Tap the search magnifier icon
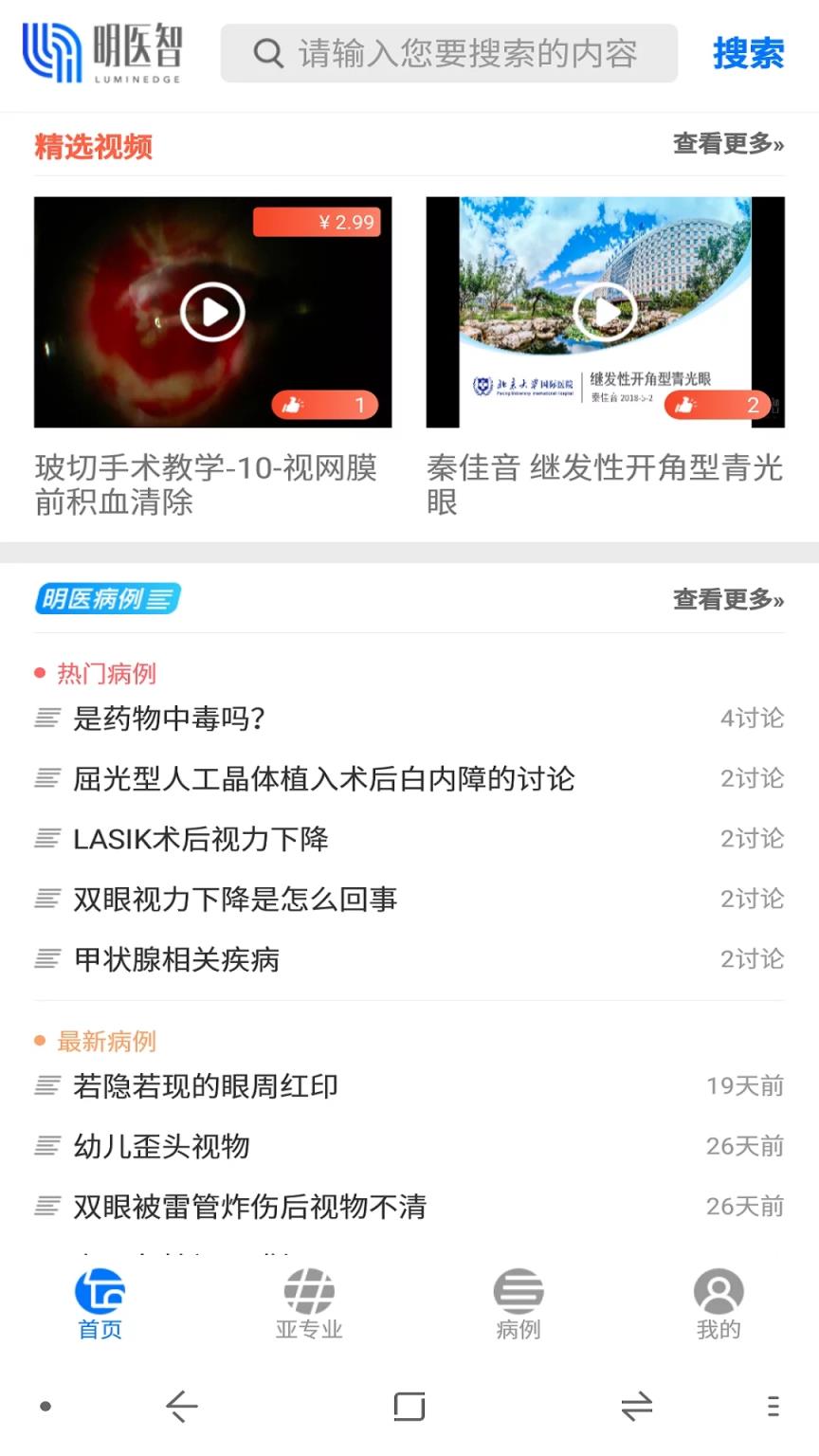 pyautogui.click(x=268, y=52)
